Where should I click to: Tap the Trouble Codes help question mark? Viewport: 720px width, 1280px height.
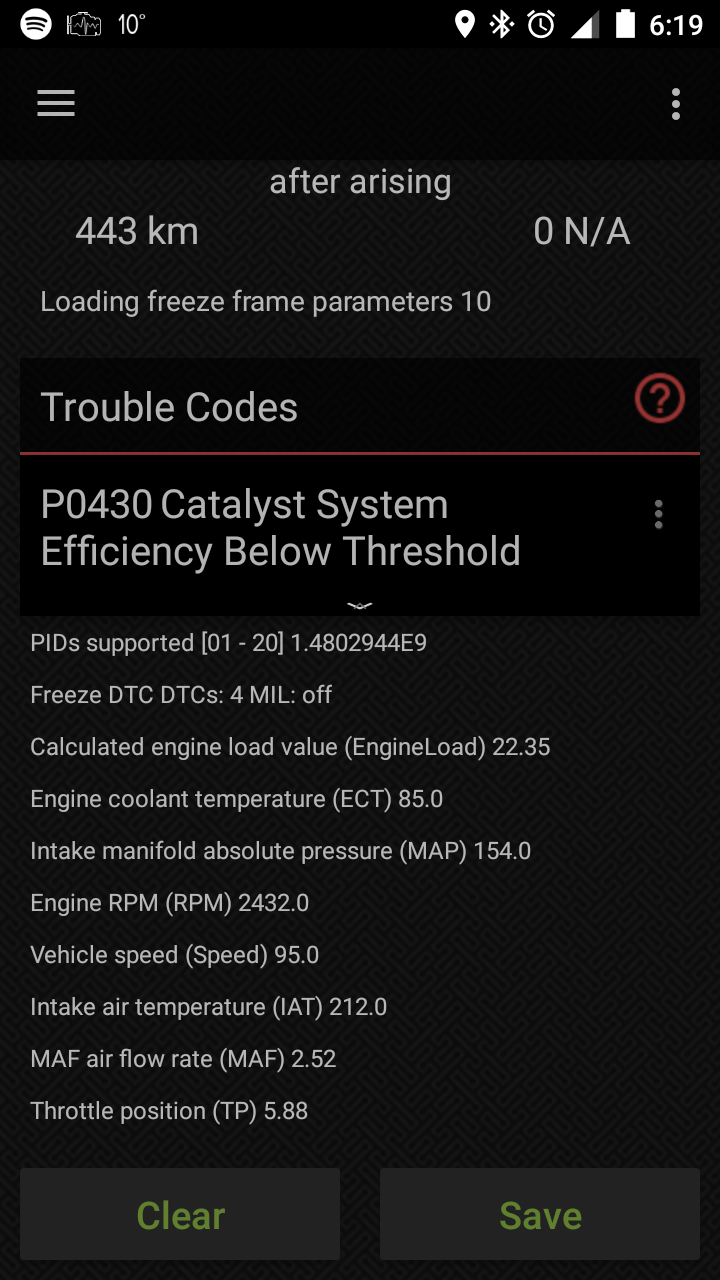(x=659, y=400)
